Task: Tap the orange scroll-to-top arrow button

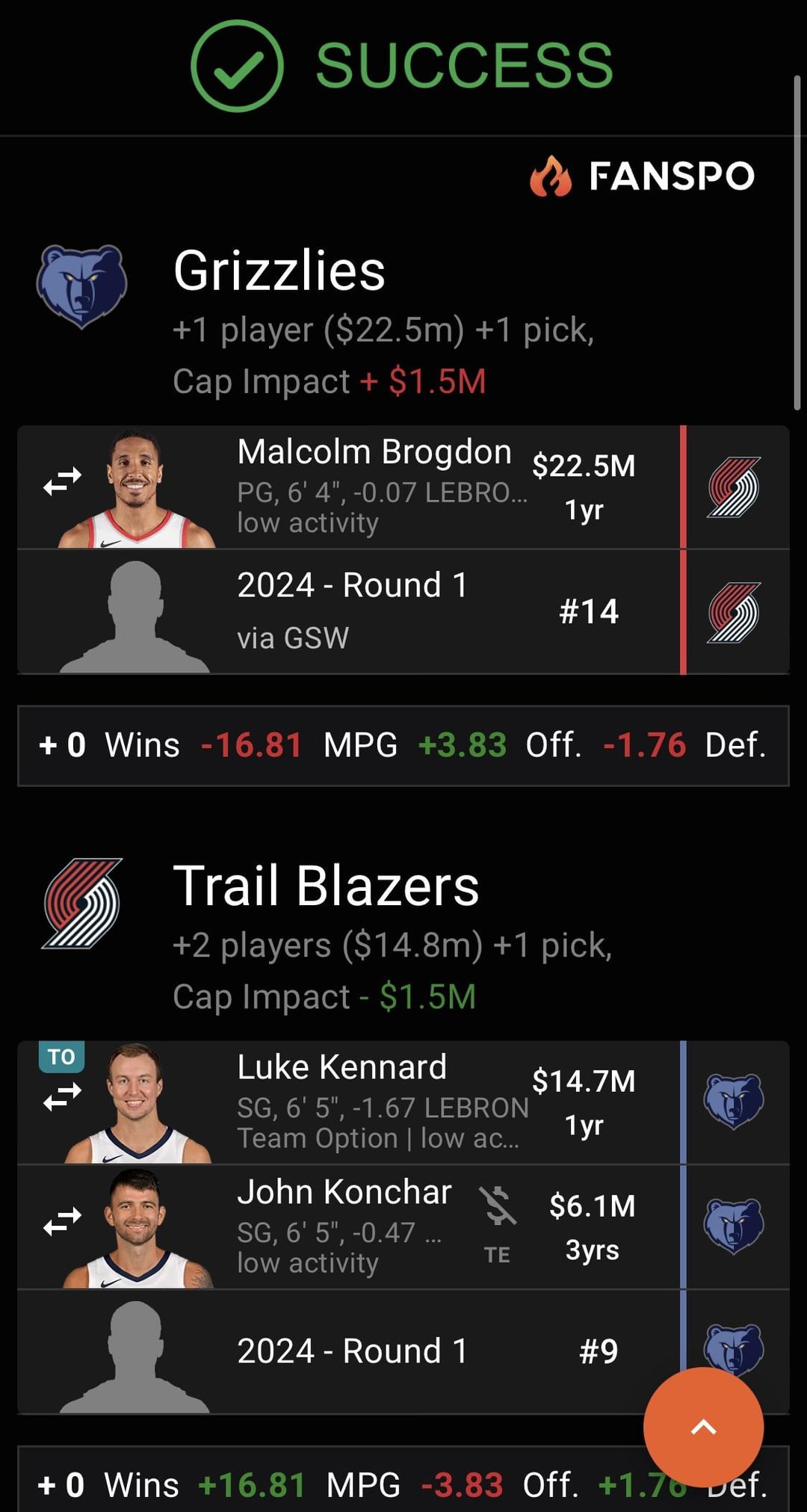Action: (703, 1428)
